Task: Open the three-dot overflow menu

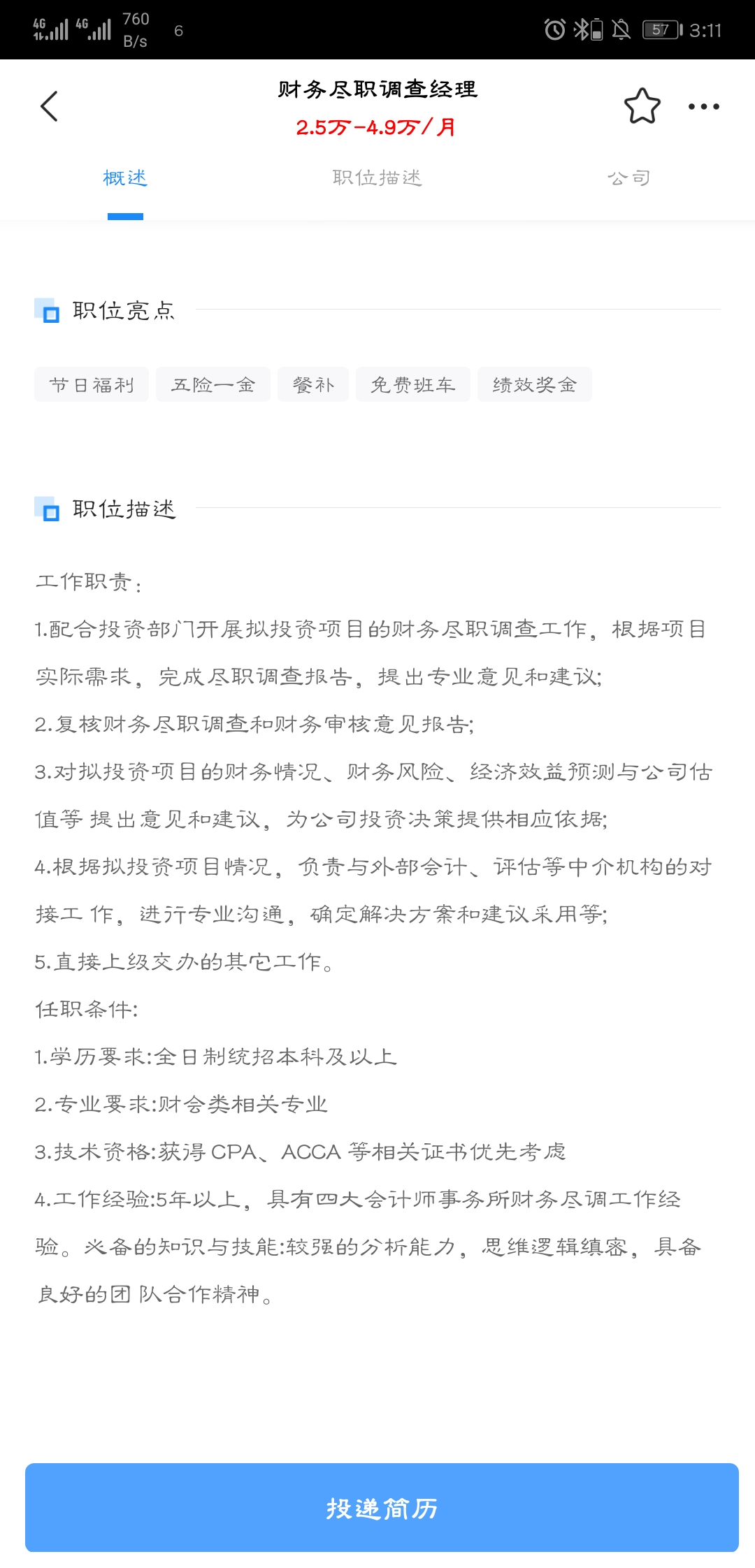Action: pyautogui.click(x=703, y=107)
